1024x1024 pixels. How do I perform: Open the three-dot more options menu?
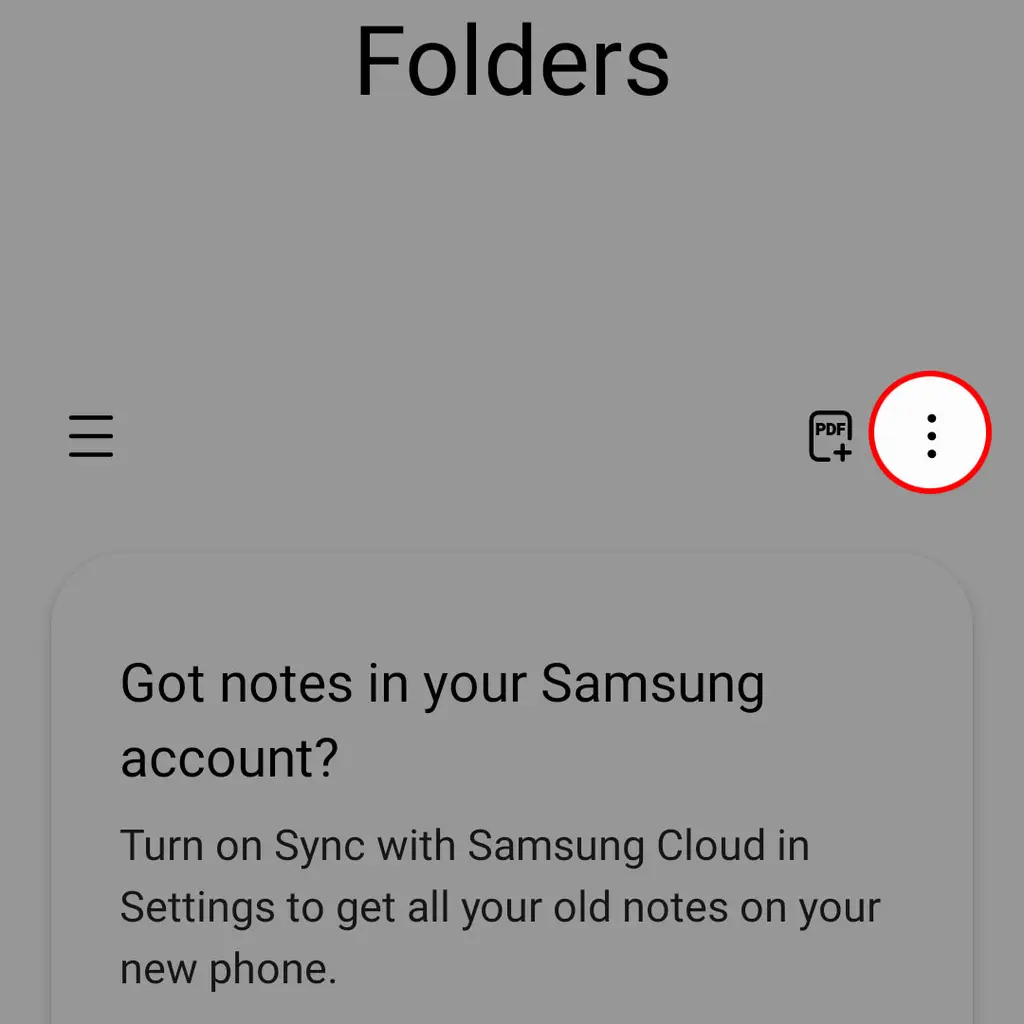[931, 434]
